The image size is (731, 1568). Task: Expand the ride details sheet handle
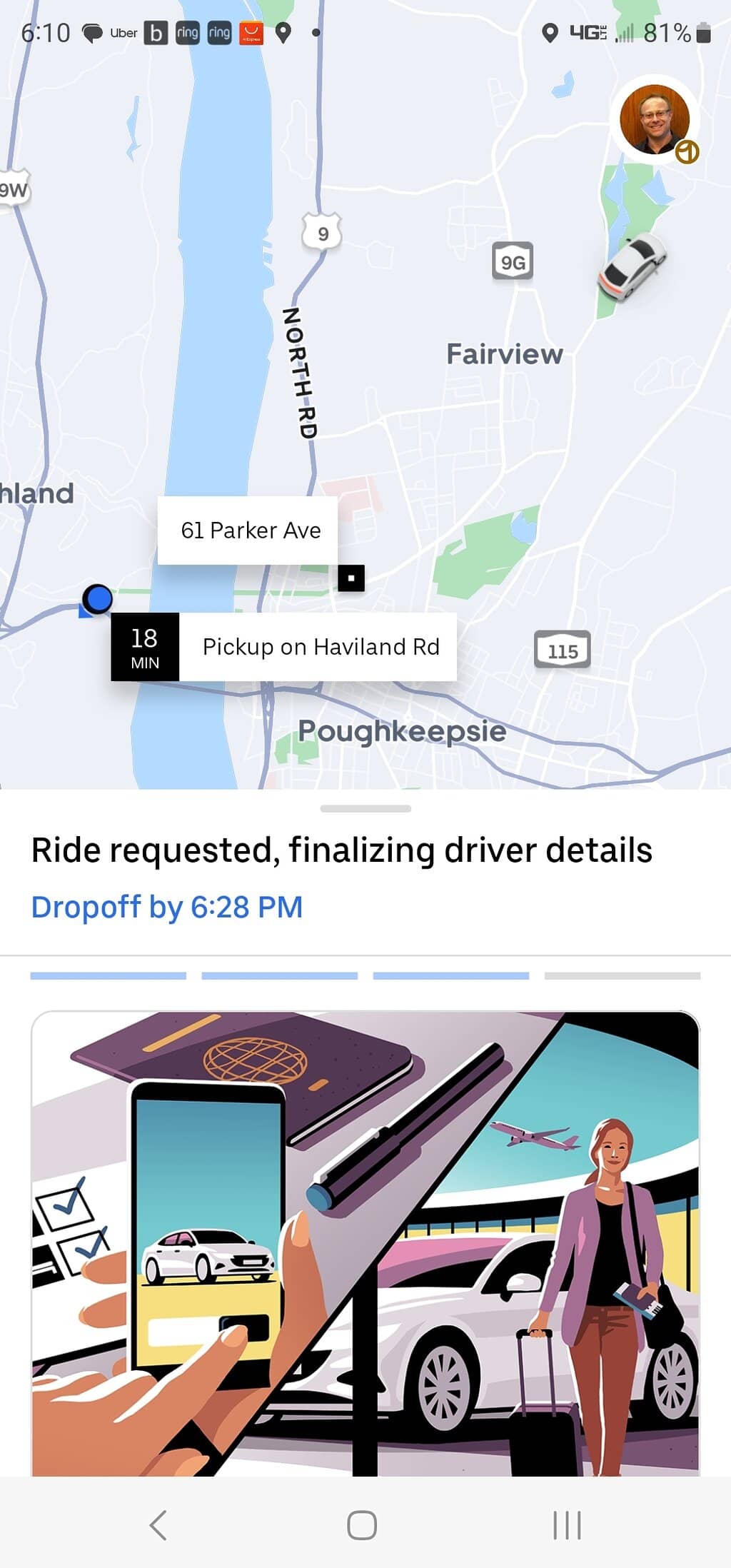[365, 809]
